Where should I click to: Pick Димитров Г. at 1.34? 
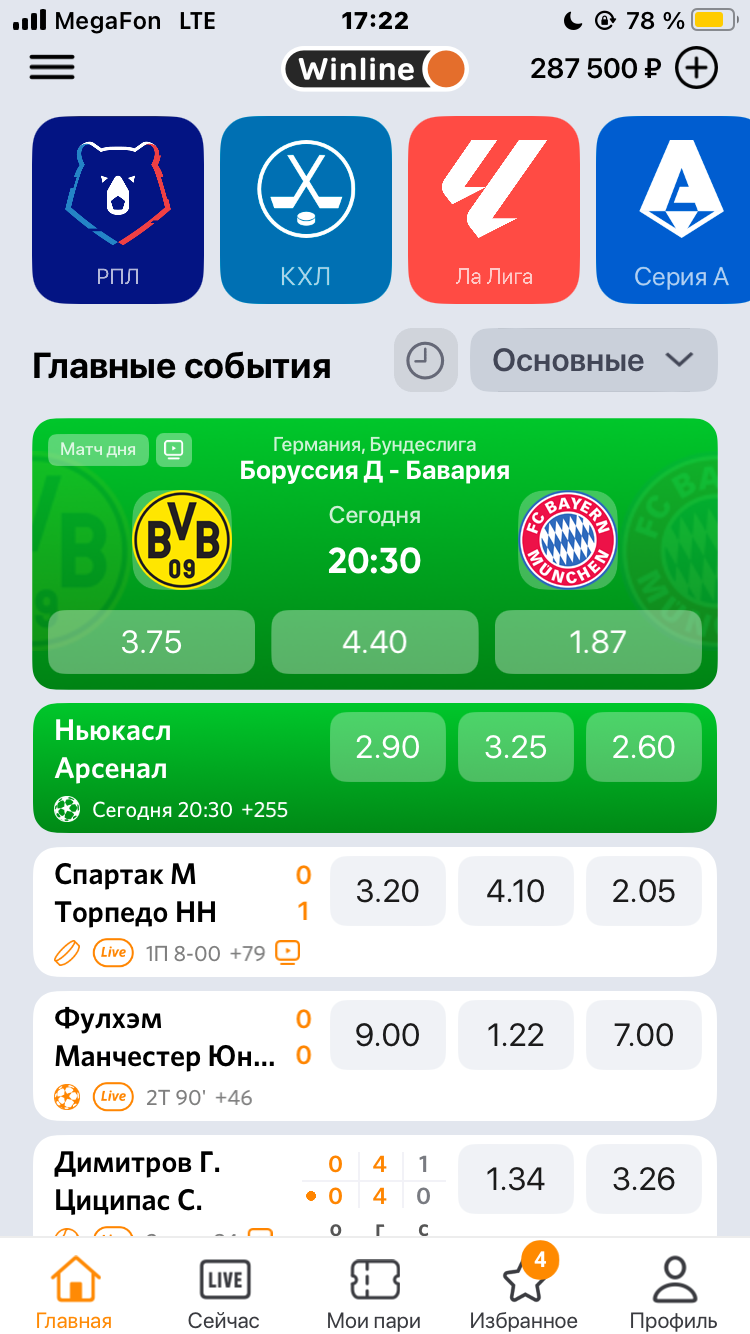516,1179
